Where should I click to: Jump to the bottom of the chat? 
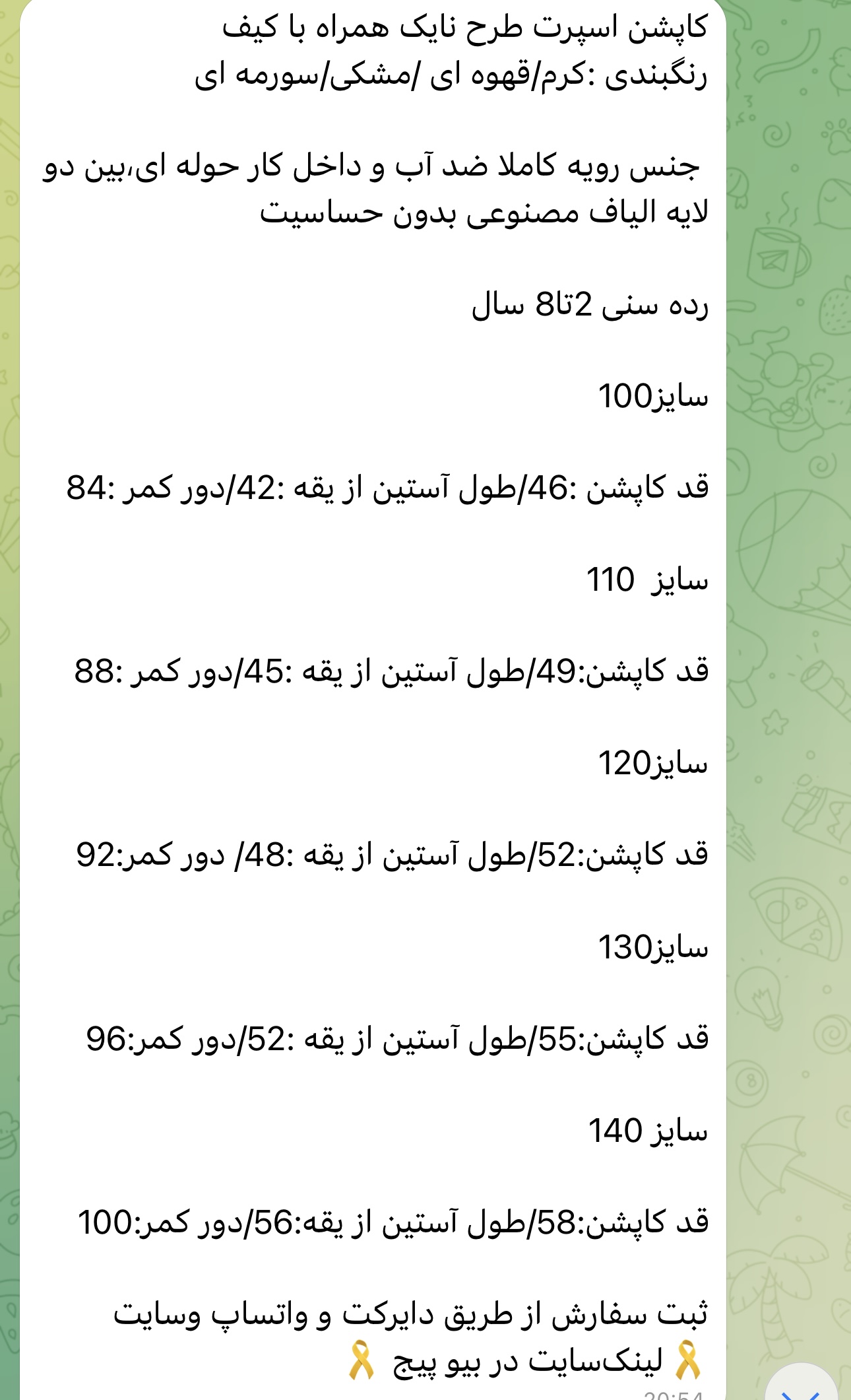point(800,1389)
